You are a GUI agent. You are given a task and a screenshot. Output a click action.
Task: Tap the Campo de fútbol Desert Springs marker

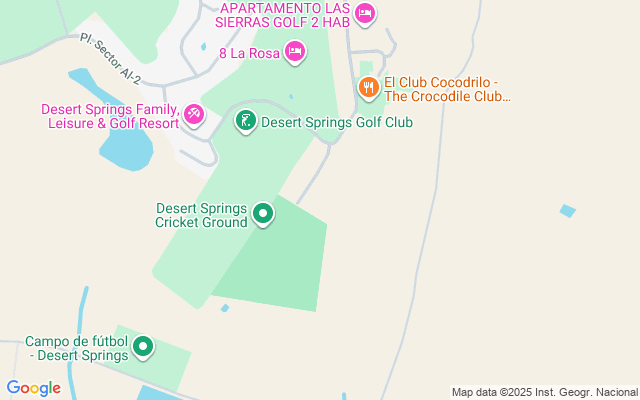(x=143, y=347)
